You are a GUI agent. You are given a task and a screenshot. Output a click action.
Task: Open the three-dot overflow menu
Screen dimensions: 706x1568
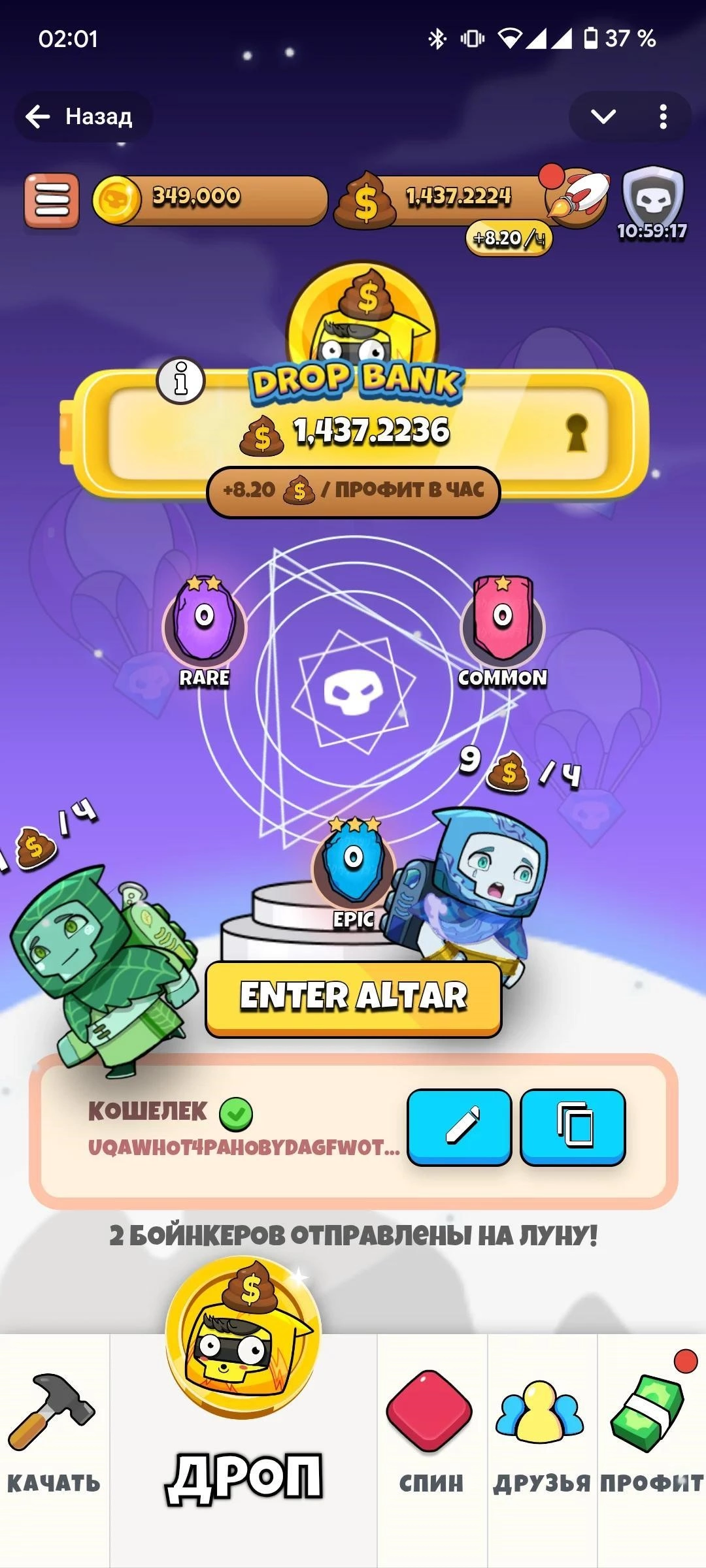pyautogui.click(x=663, y=117)
